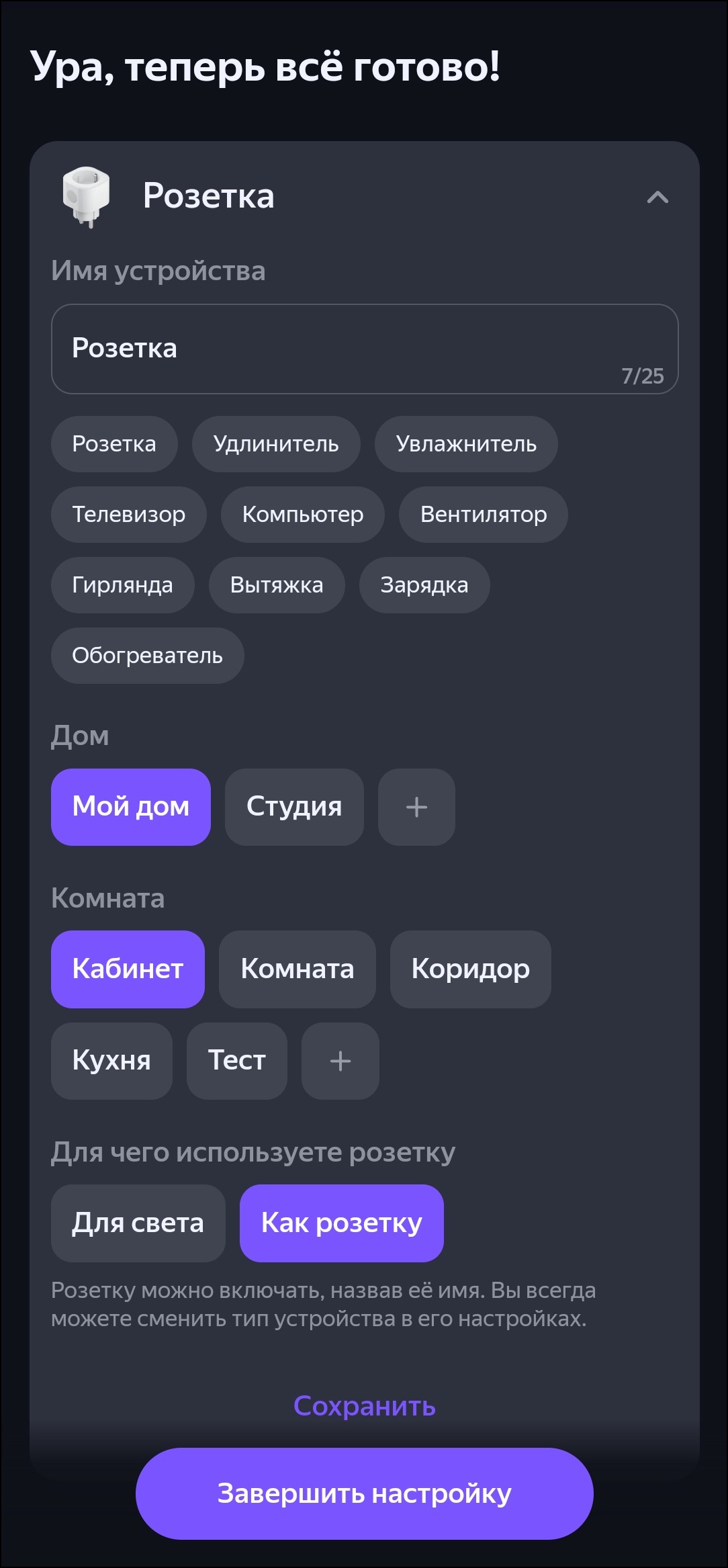The image size is (728, 1568).
Task: Collapse the Розетка device card
Action: click(x=657, y=197)
